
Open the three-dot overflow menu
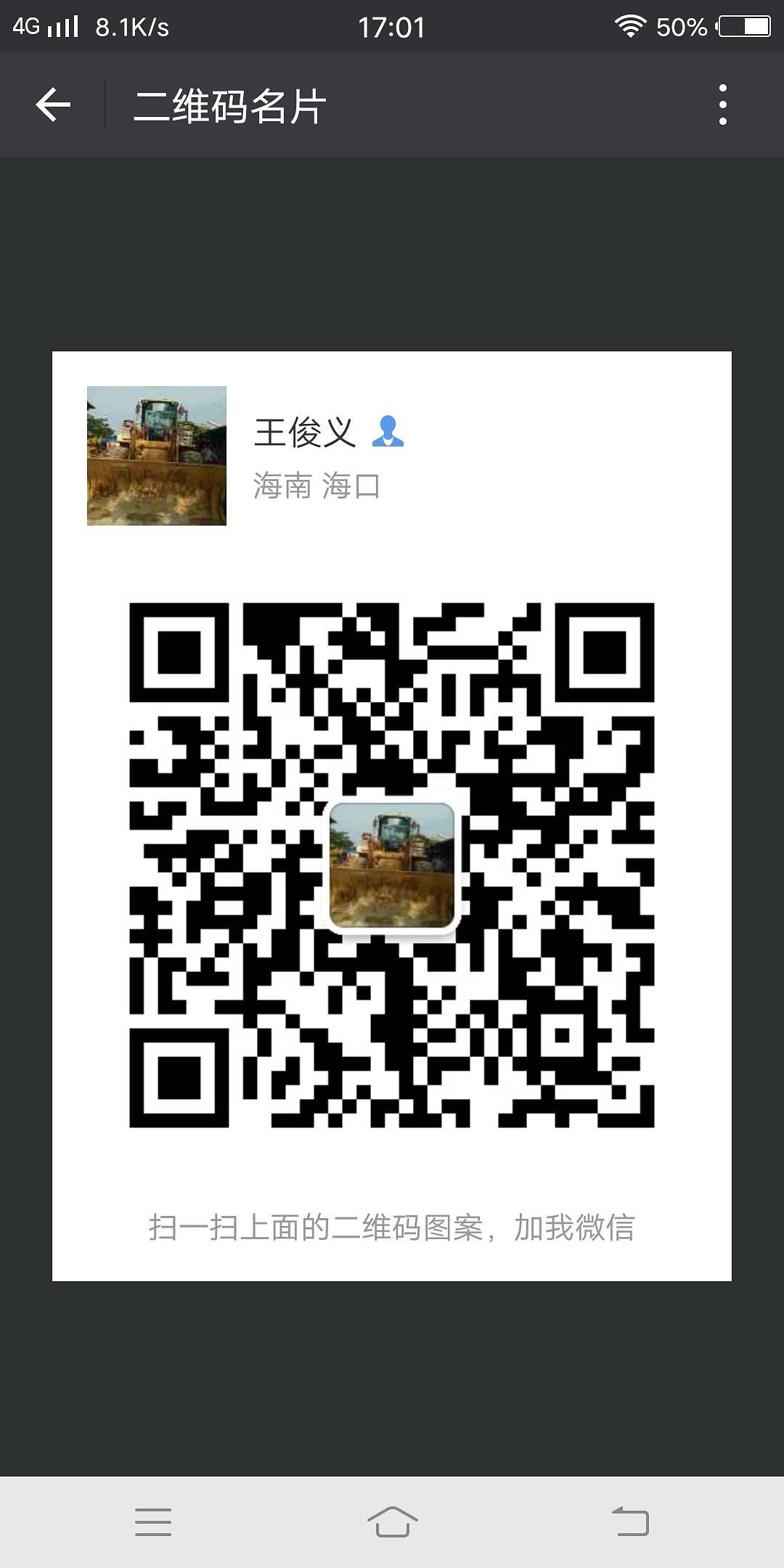point(722,105)
